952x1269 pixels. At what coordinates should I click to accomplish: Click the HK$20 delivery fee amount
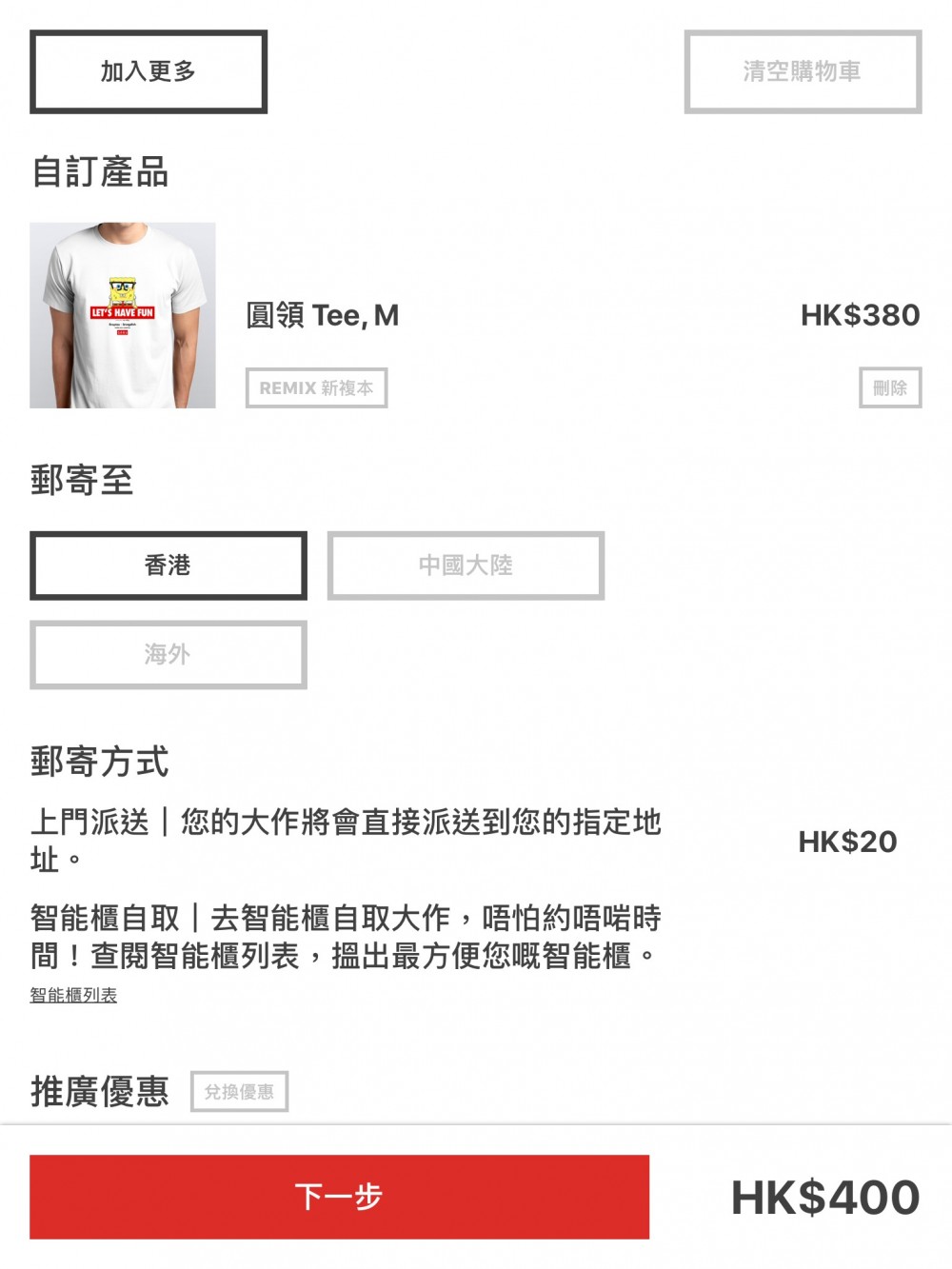click(x=848, y=842)
